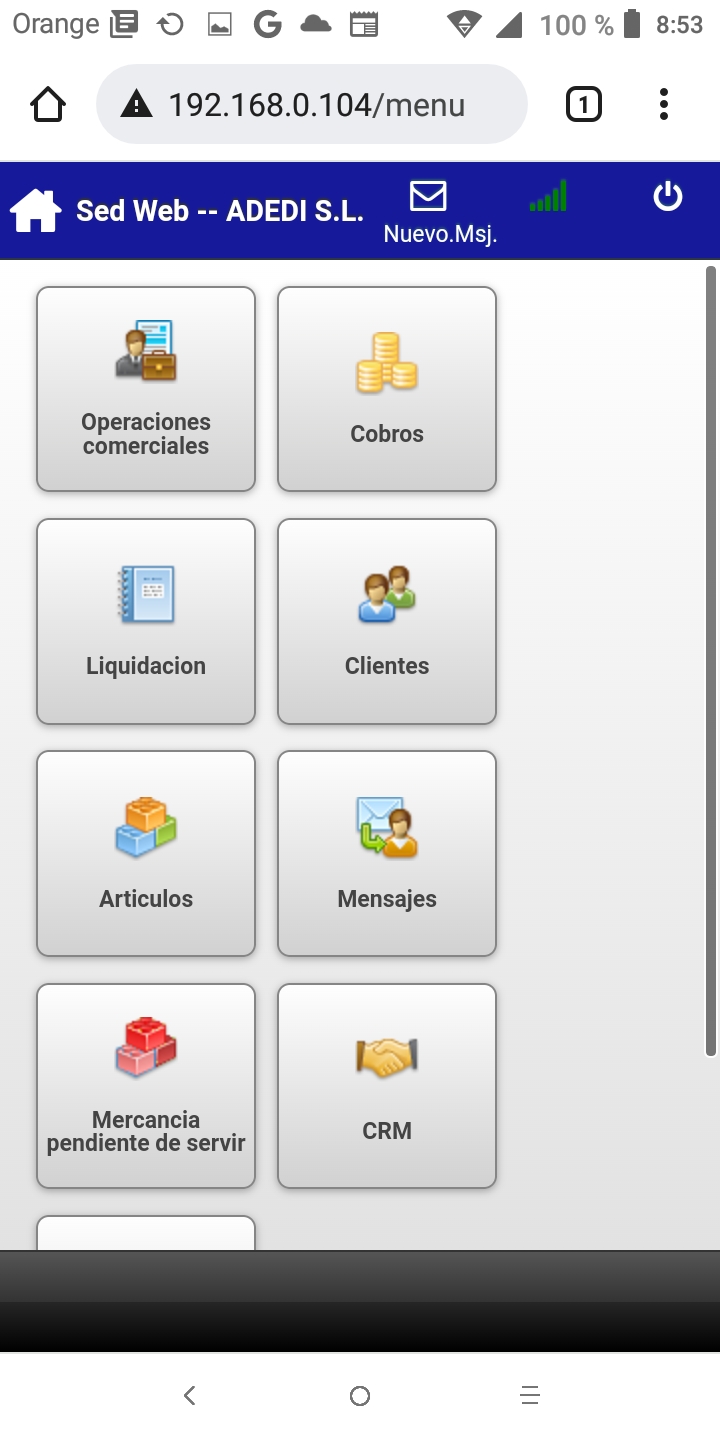720x1440 pixels.
Task: Open Mensajes
Action: [x=387, y=853]
